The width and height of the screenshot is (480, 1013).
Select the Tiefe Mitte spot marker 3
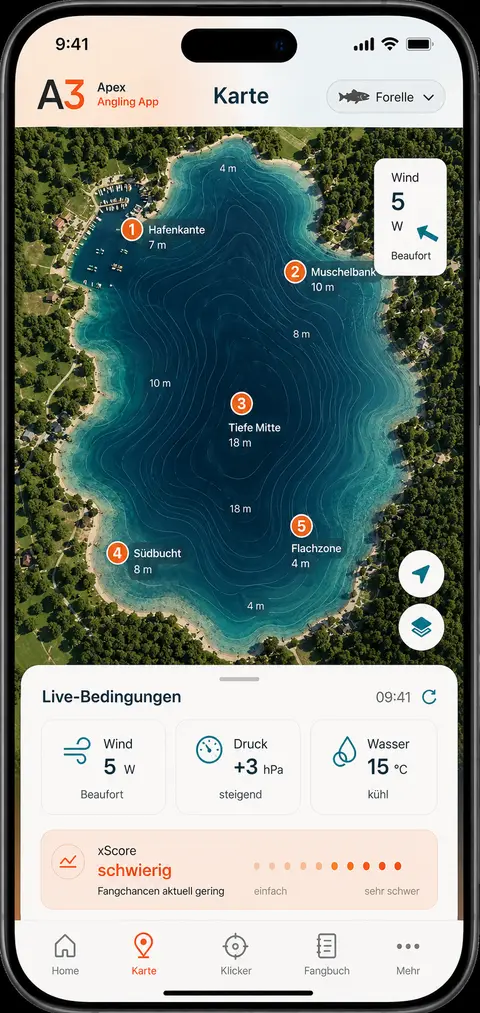coord(242,404)
